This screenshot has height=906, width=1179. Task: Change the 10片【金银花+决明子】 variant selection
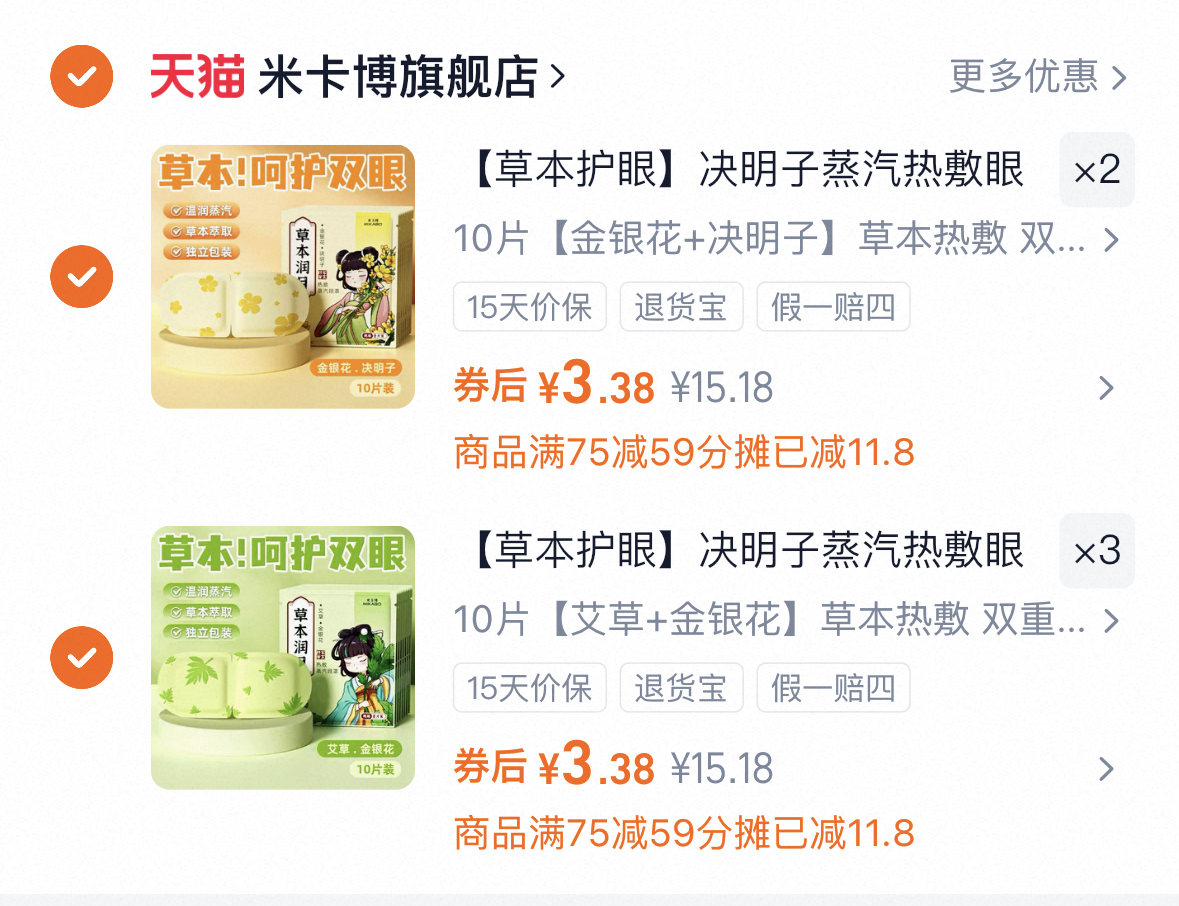(785, 240)
